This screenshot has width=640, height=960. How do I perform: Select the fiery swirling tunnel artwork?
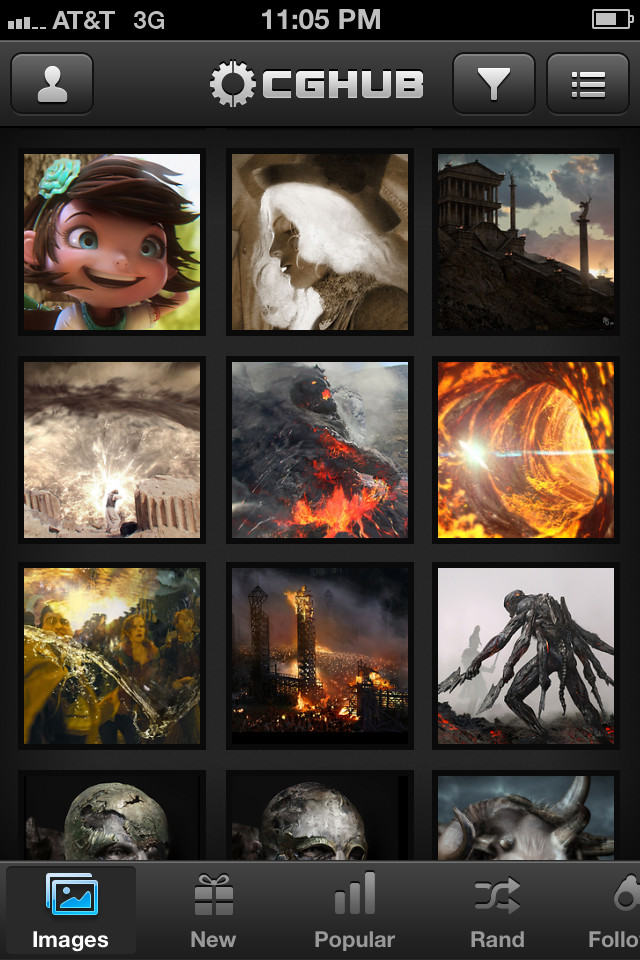(x=526, y=450)
